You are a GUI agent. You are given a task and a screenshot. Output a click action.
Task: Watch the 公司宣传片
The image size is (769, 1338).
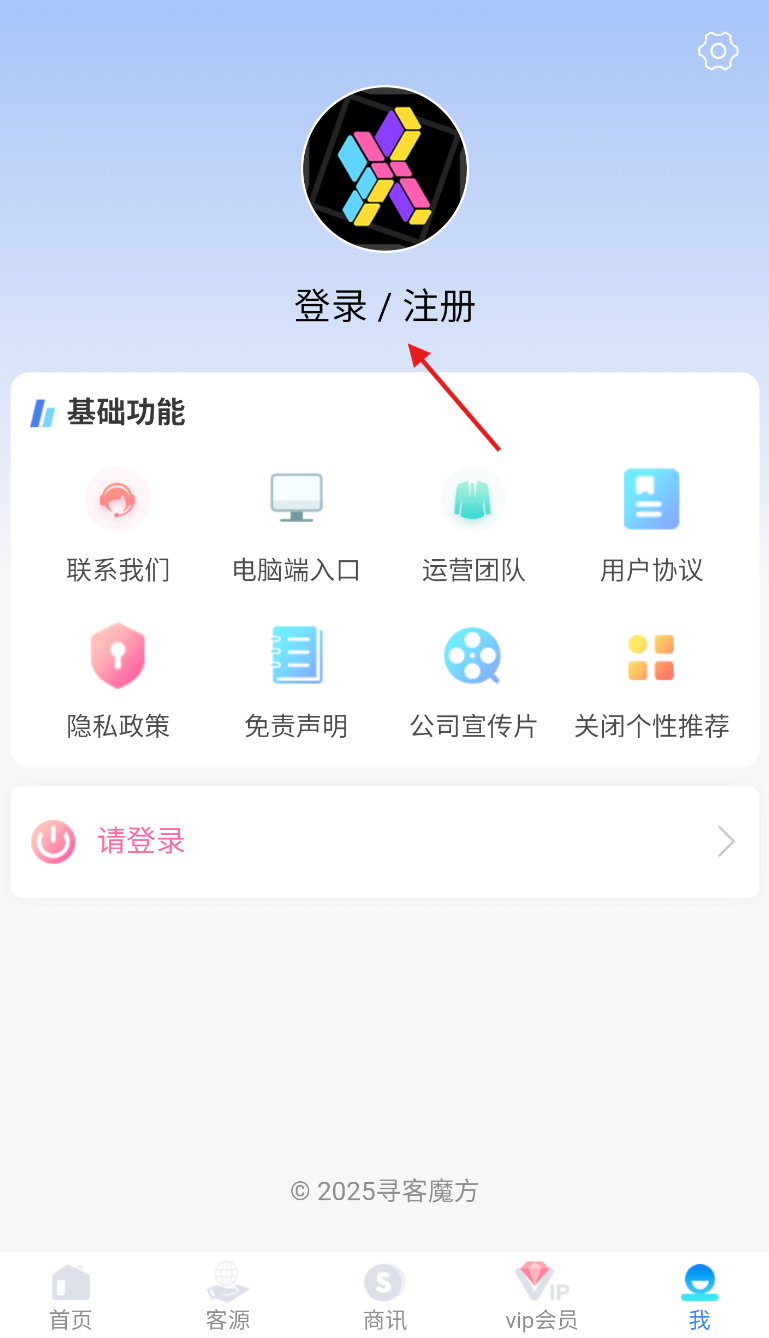tap(473, 681)
